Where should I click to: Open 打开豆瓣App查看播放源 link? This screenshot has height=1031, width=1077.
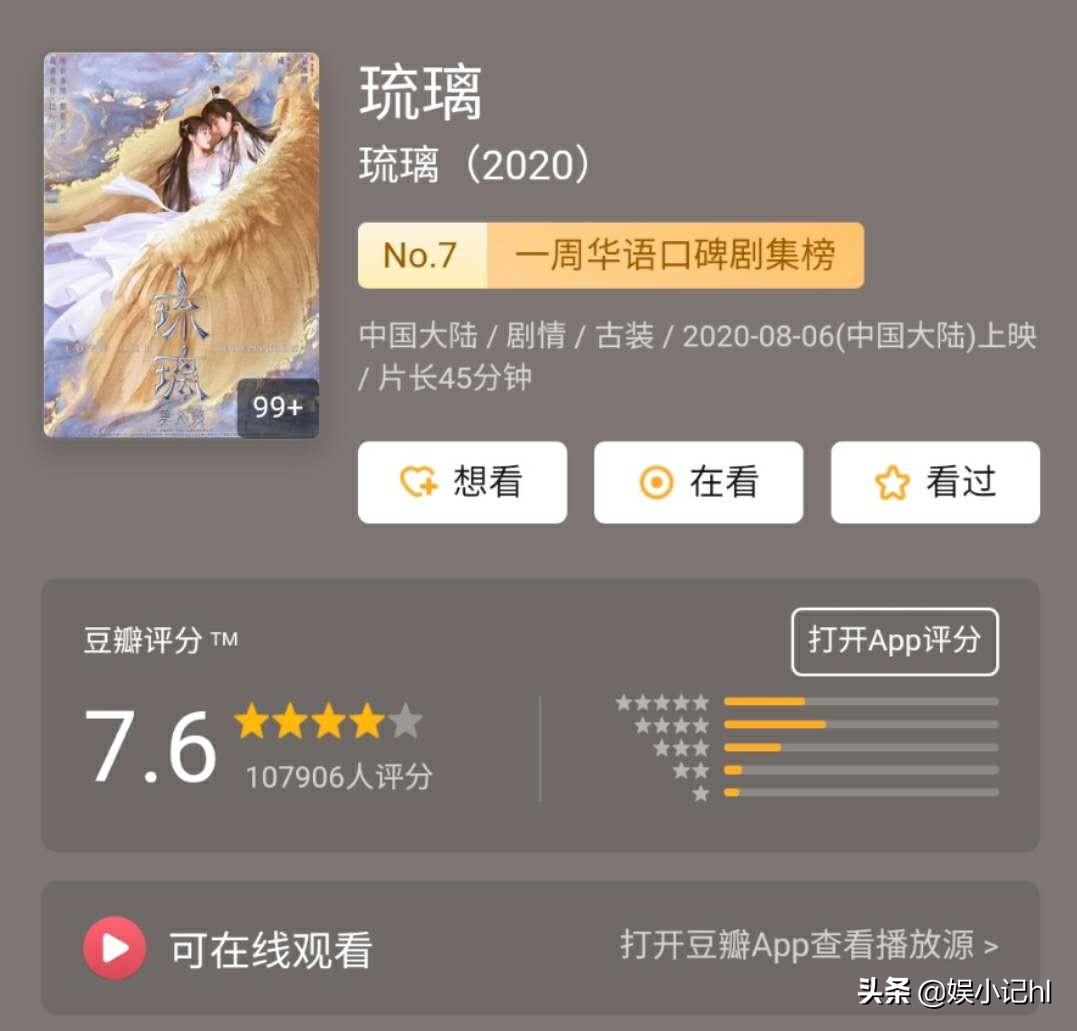point(808,945)
